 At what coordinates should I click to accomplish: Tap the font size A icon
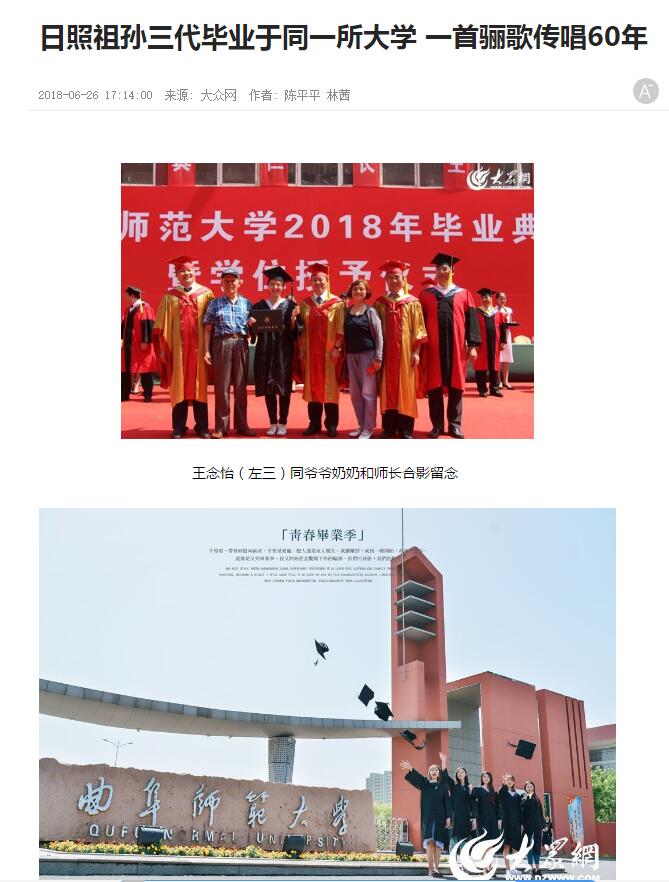click(646, 92)
